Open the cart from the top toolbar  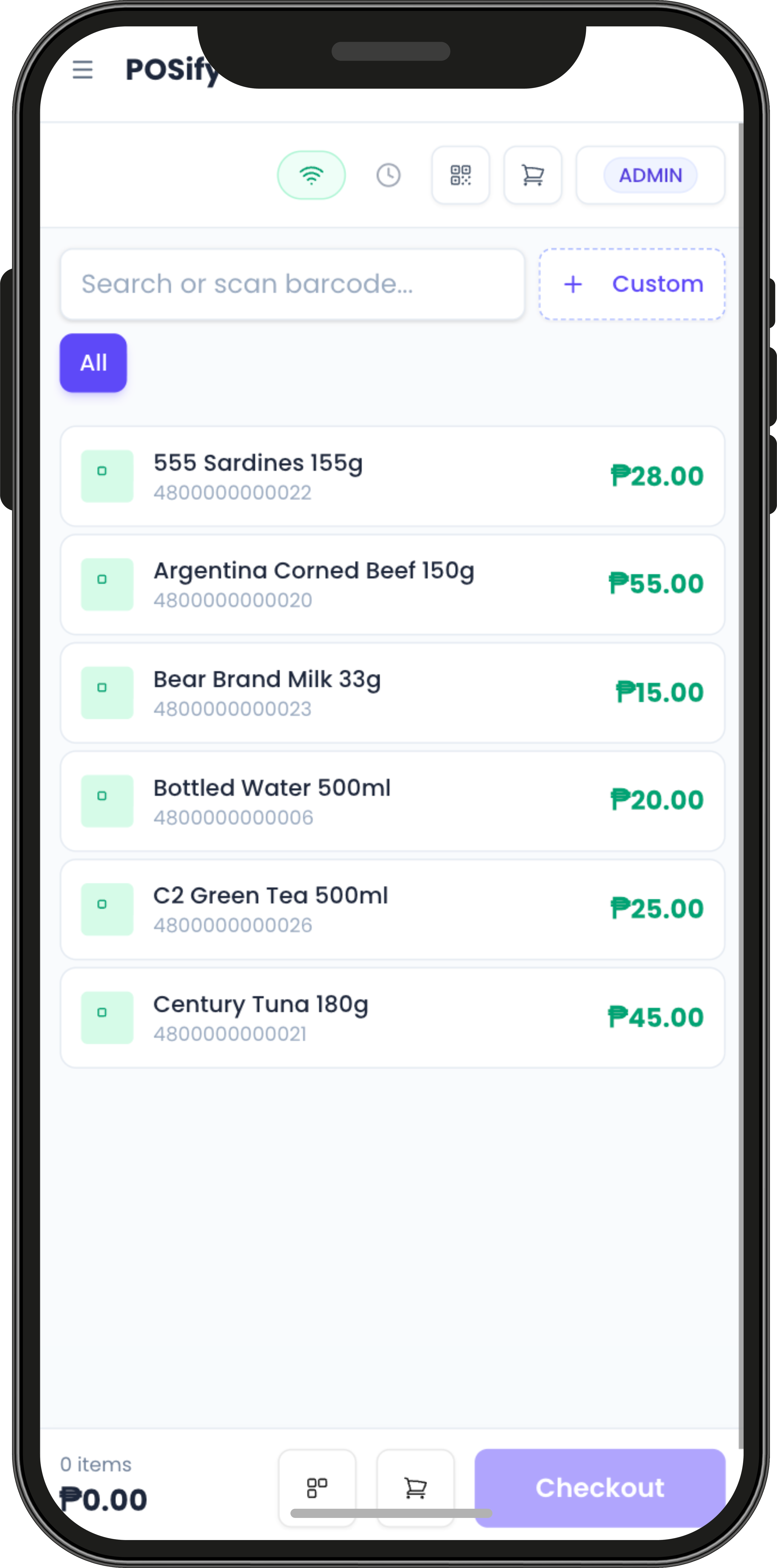pos(532,175)
